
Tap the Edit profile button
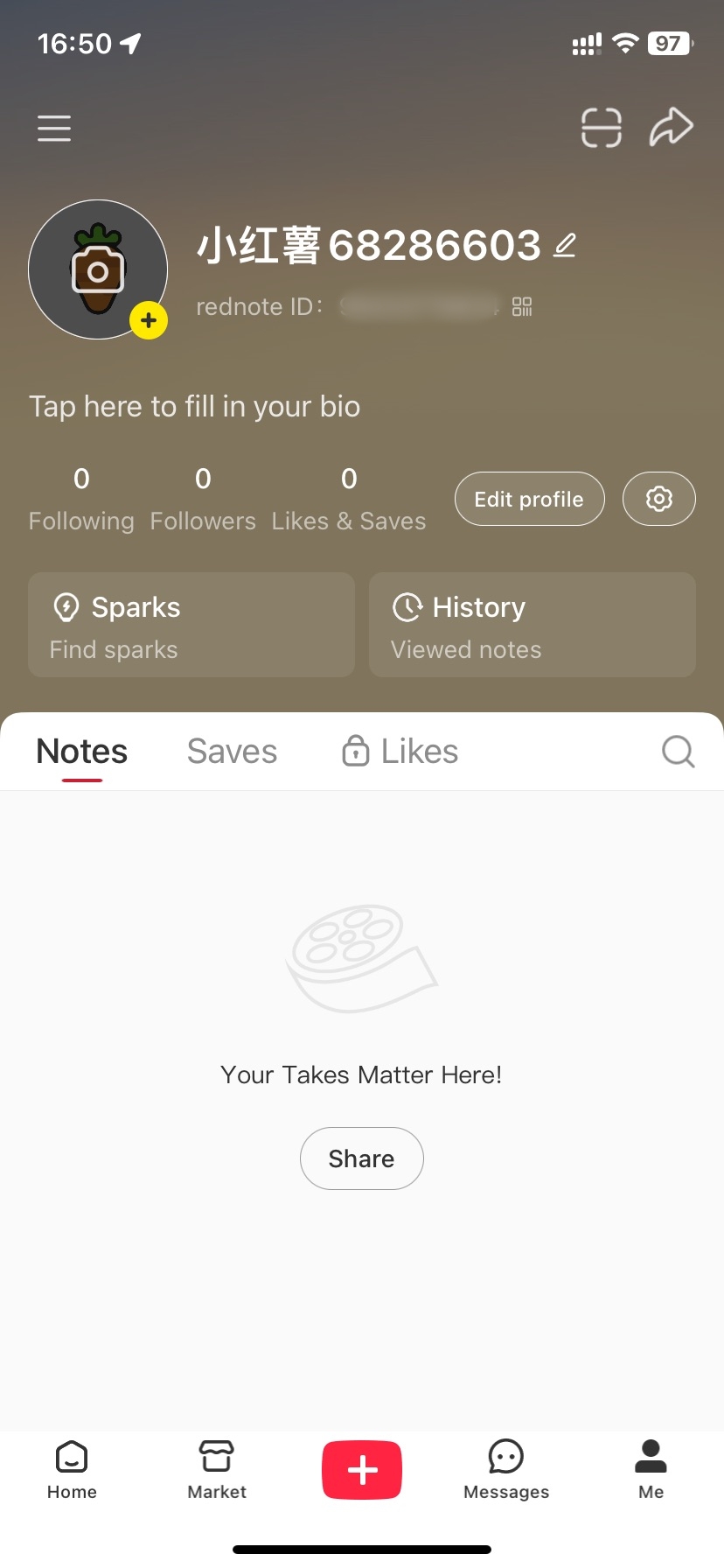[529, 499]
